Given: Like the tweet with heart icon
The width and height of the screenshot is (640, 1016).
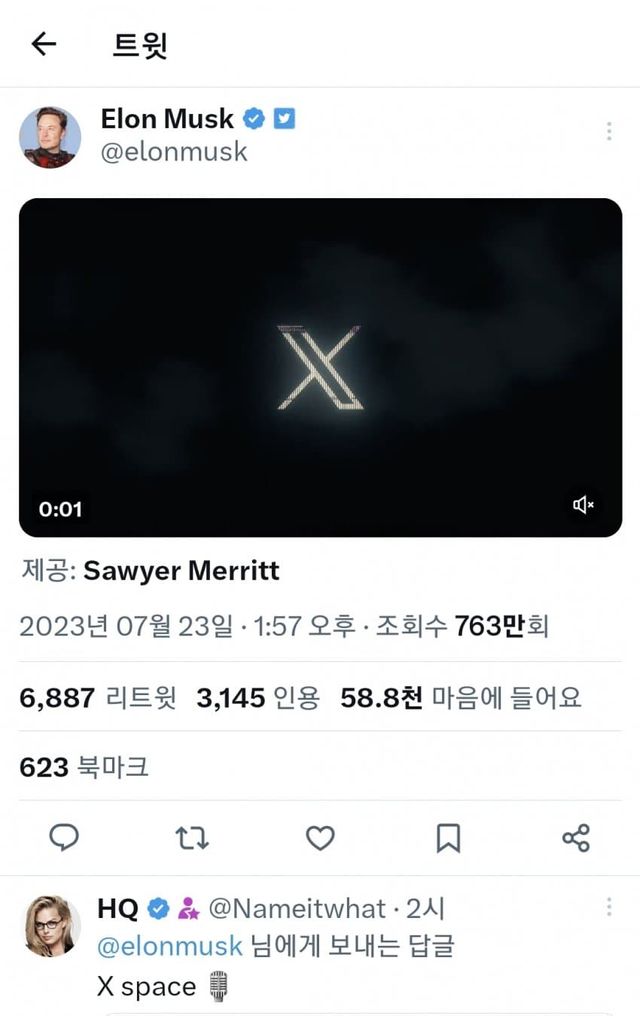Looking at the screenshot, I should [320, 838].
